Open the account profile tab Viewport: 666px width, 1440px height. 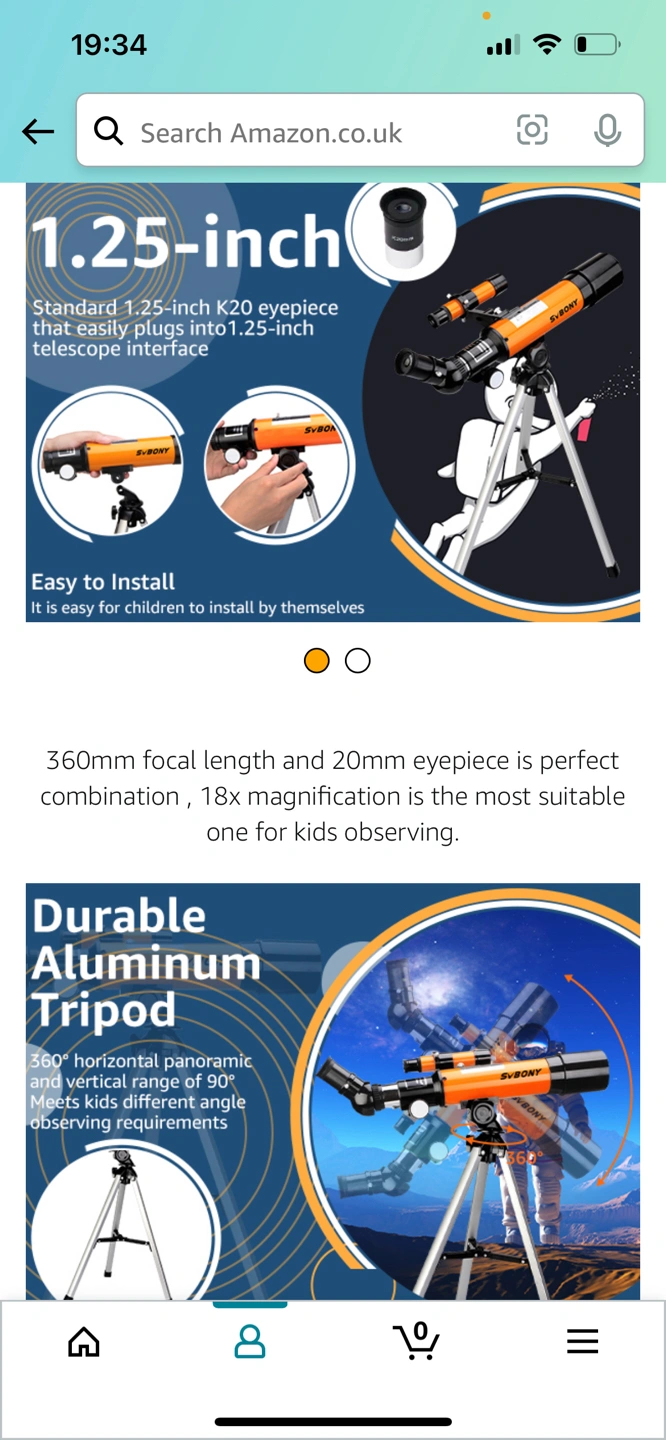click(x=250, y=1341)
